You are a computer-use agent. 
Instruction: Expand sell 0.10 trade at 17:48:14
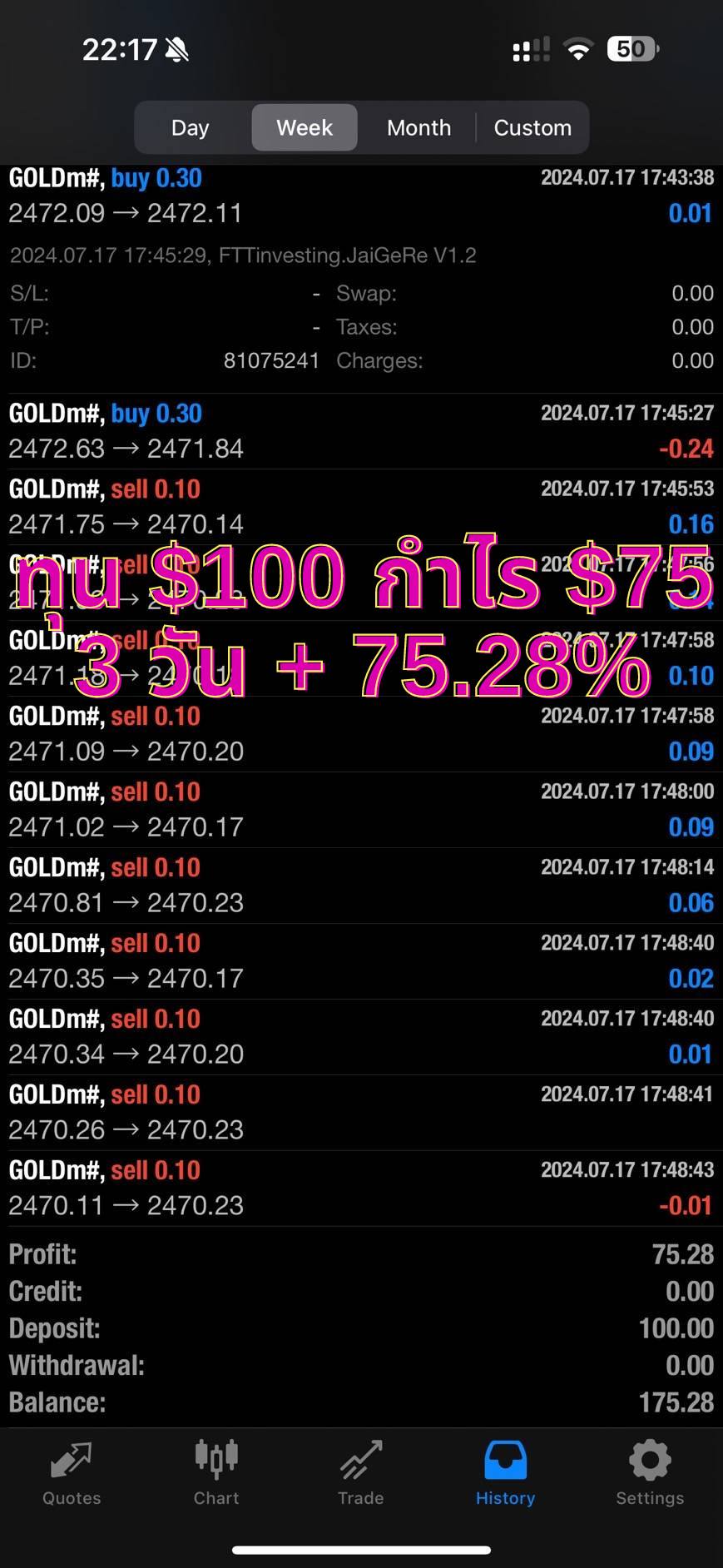click(361, 886)
